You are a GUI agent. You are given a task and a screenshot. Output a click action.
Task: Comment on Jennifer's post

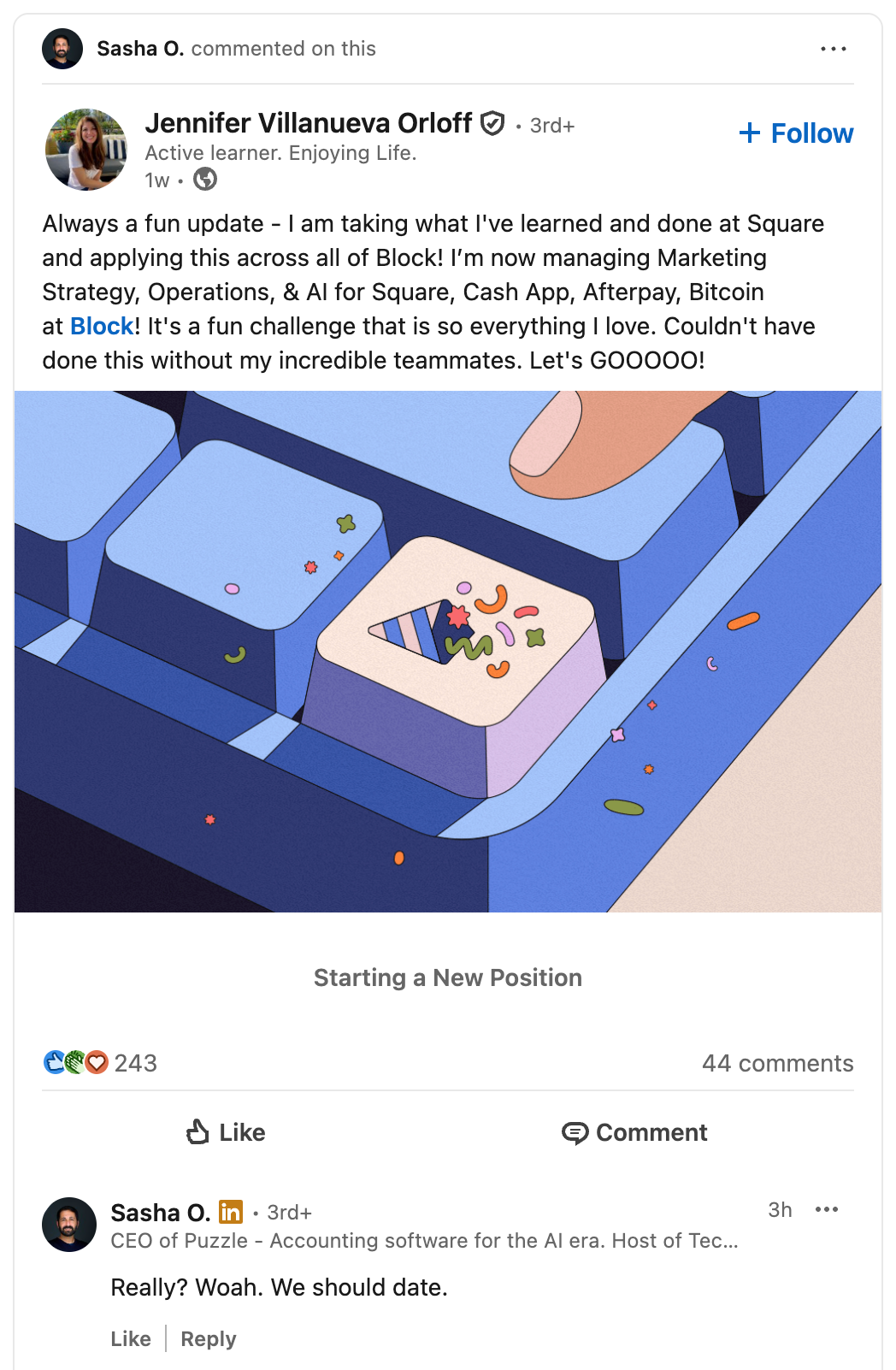[634, 1132]
